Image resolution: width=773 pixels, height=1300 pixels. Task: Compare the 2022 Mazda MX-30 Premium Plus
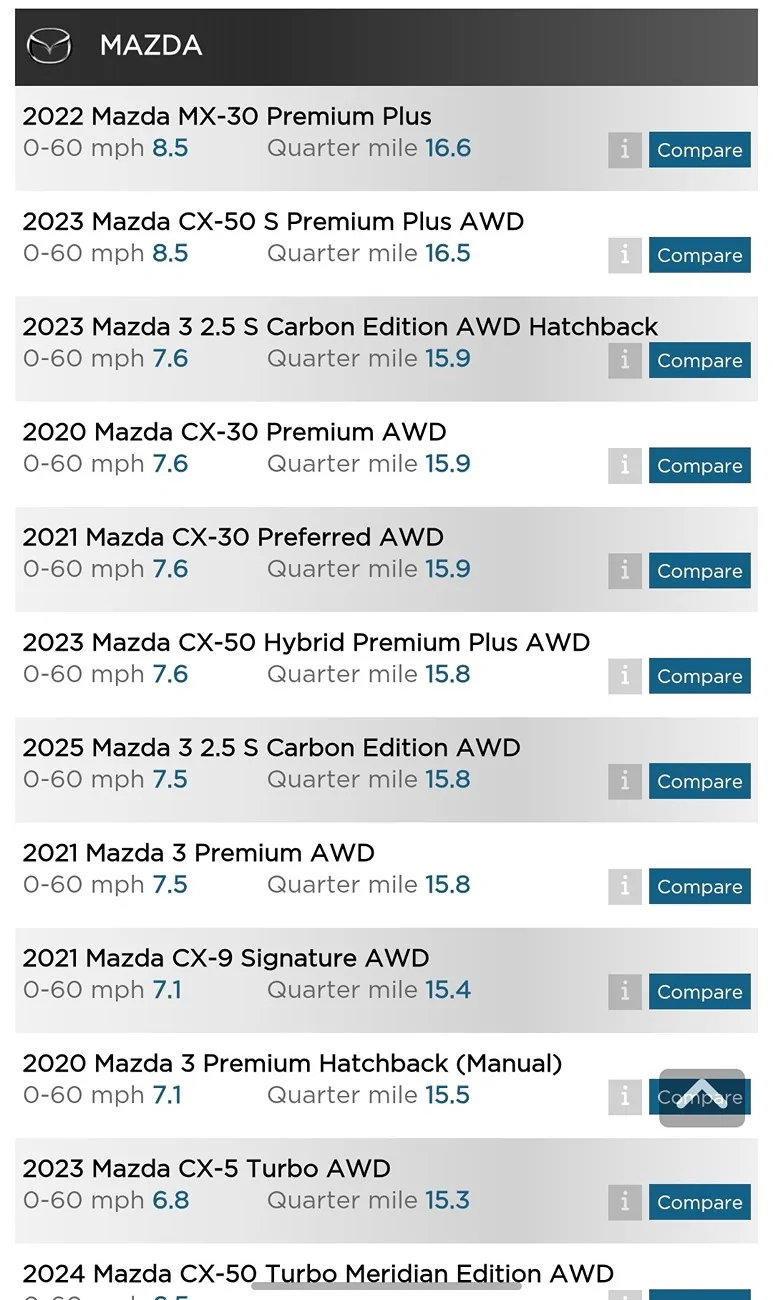(699, 150)
